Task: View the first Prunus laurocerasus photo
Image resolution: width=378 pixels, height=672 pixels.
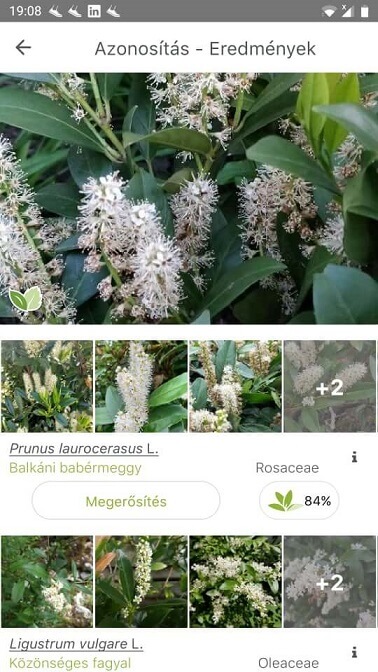Action: pos(47,386)
